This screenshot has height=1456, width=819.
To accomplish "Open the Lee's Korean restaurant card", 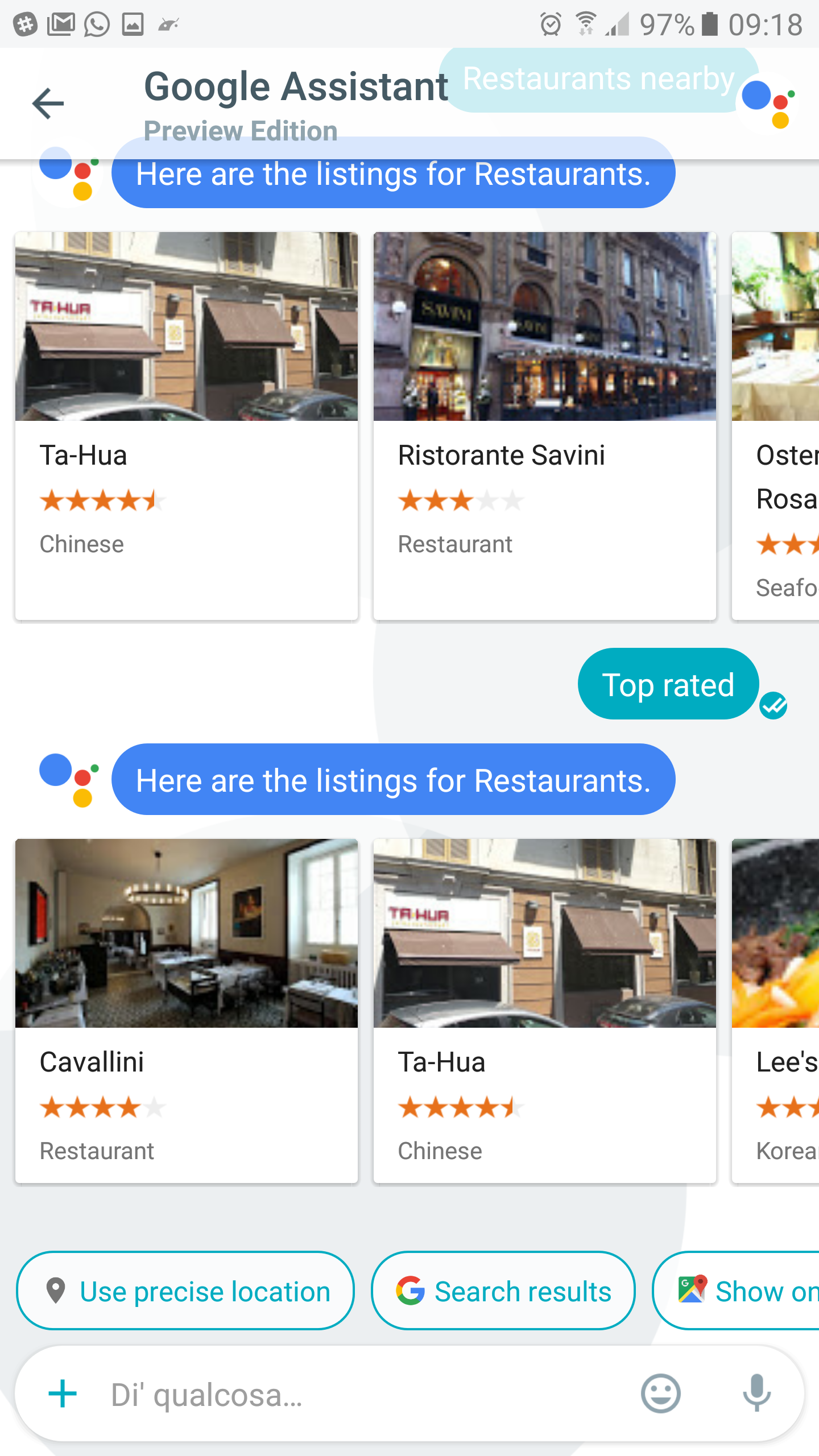I will (x=776, y=1011).
